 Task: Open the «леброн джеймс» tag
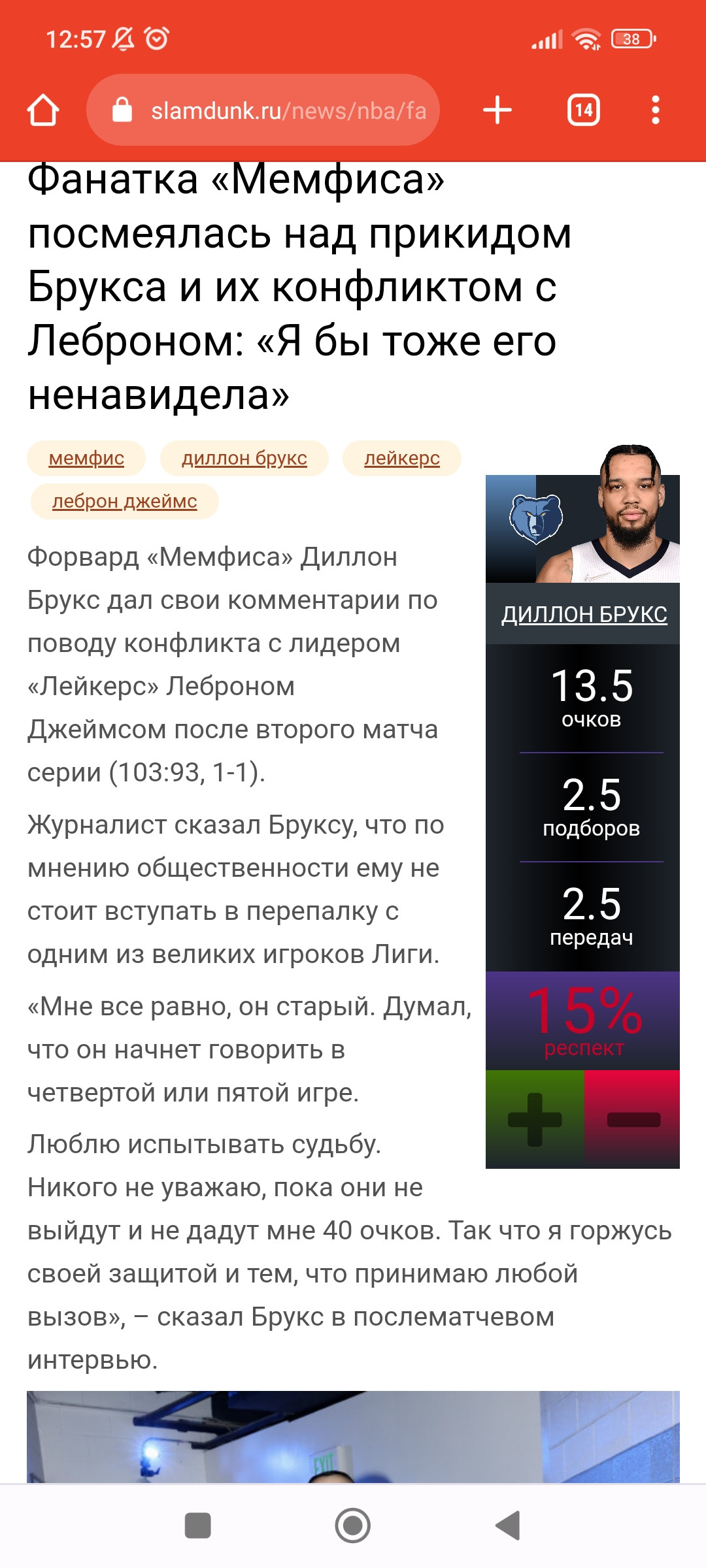(x=125, y=502)
